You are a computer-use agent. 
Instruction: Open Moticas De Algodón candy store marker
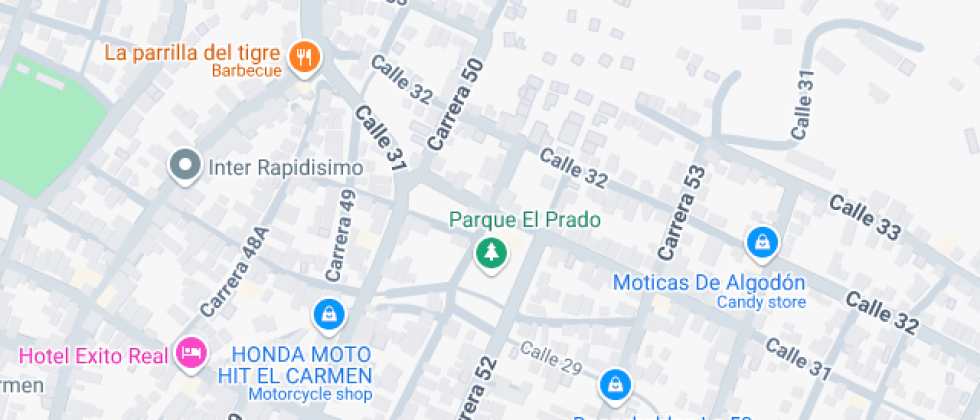pyautogui.click(x=762, y=242)
